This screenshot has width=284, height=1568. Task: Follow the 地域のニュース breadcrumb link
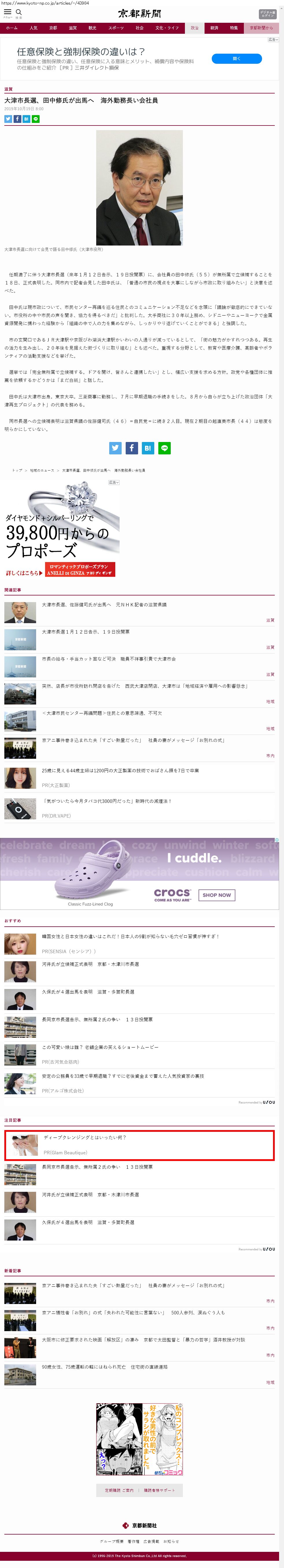pyautogui.click(x=42, y=471)
